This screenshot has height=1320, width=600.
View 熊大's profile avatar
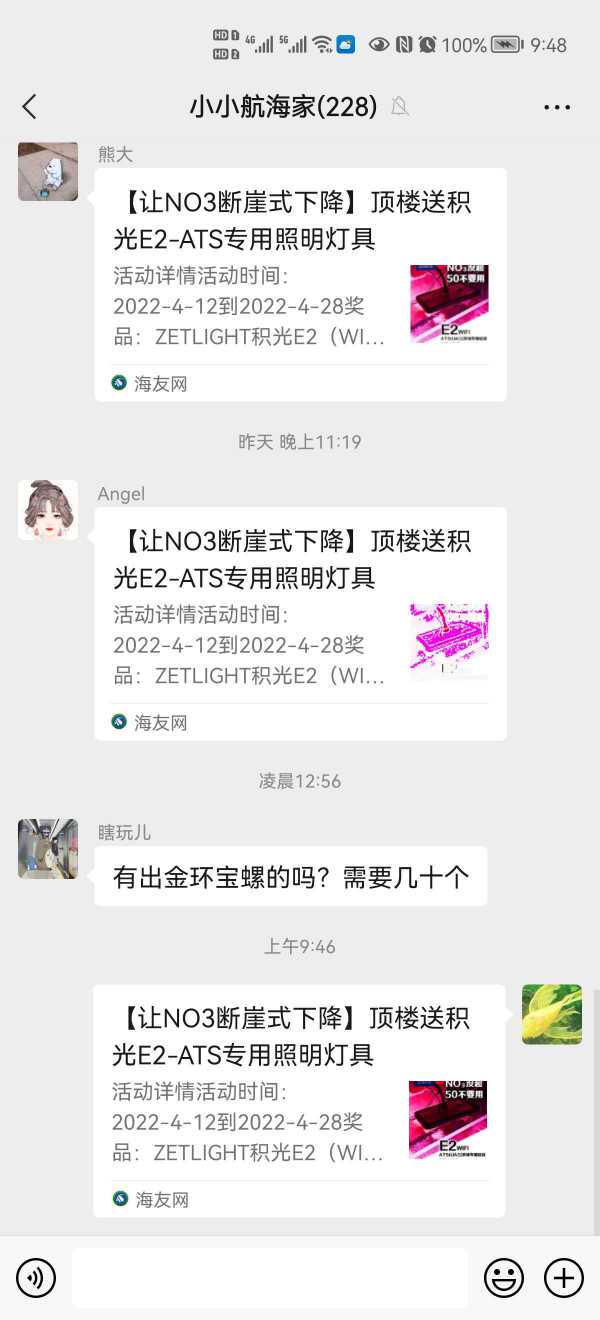pos(48,171)
